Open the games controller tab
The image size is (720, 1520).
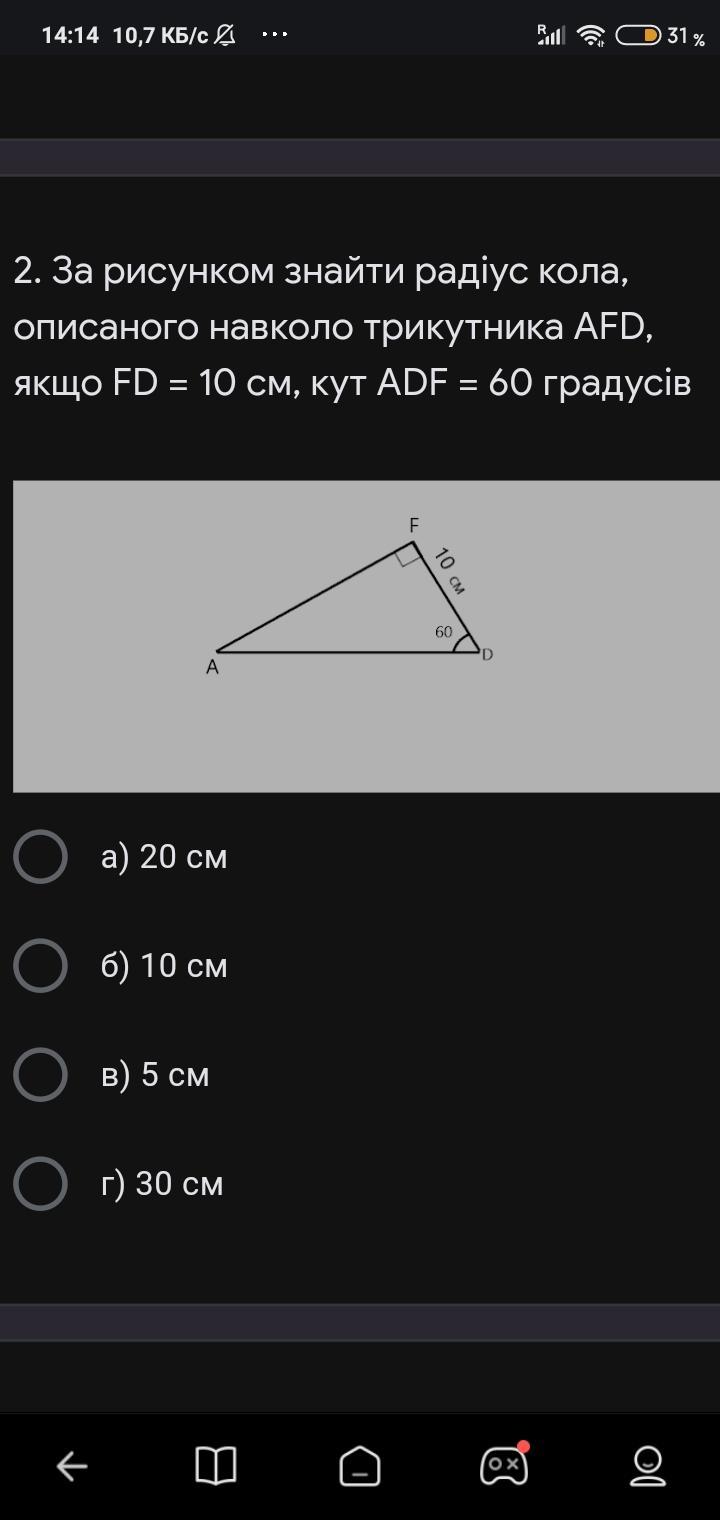504,1467
